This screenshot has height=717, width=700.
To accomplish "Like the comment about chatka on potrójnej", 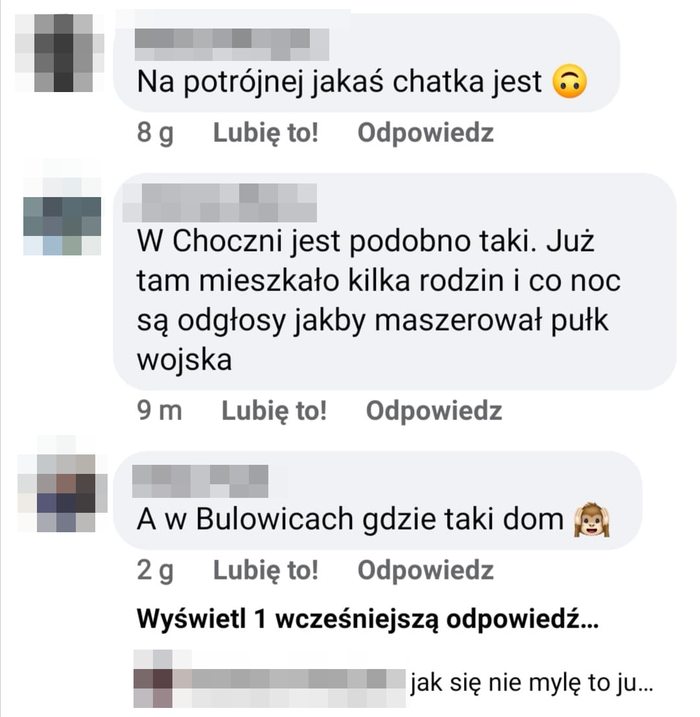I will pos(265,133).
